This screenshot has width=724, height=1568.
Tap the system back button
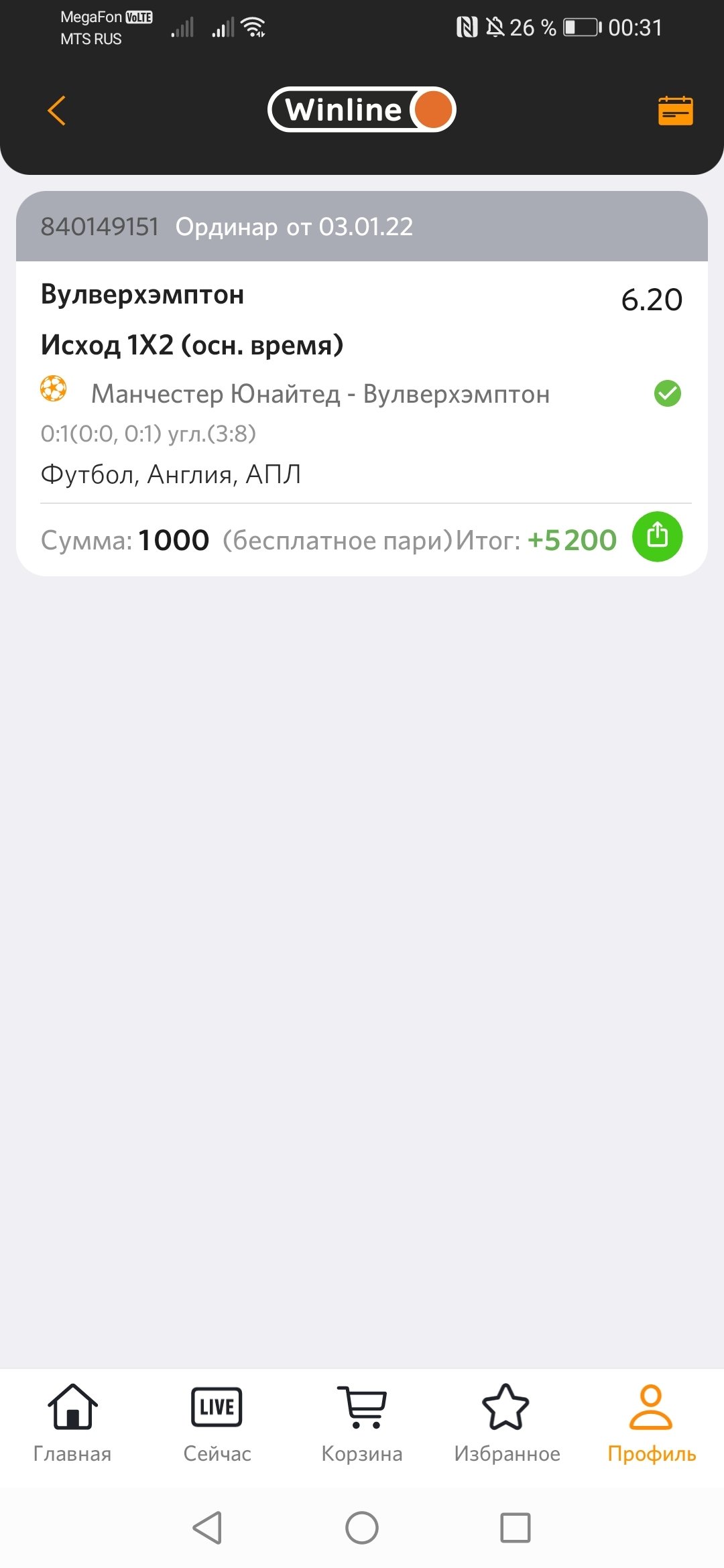coord(207,1528)
